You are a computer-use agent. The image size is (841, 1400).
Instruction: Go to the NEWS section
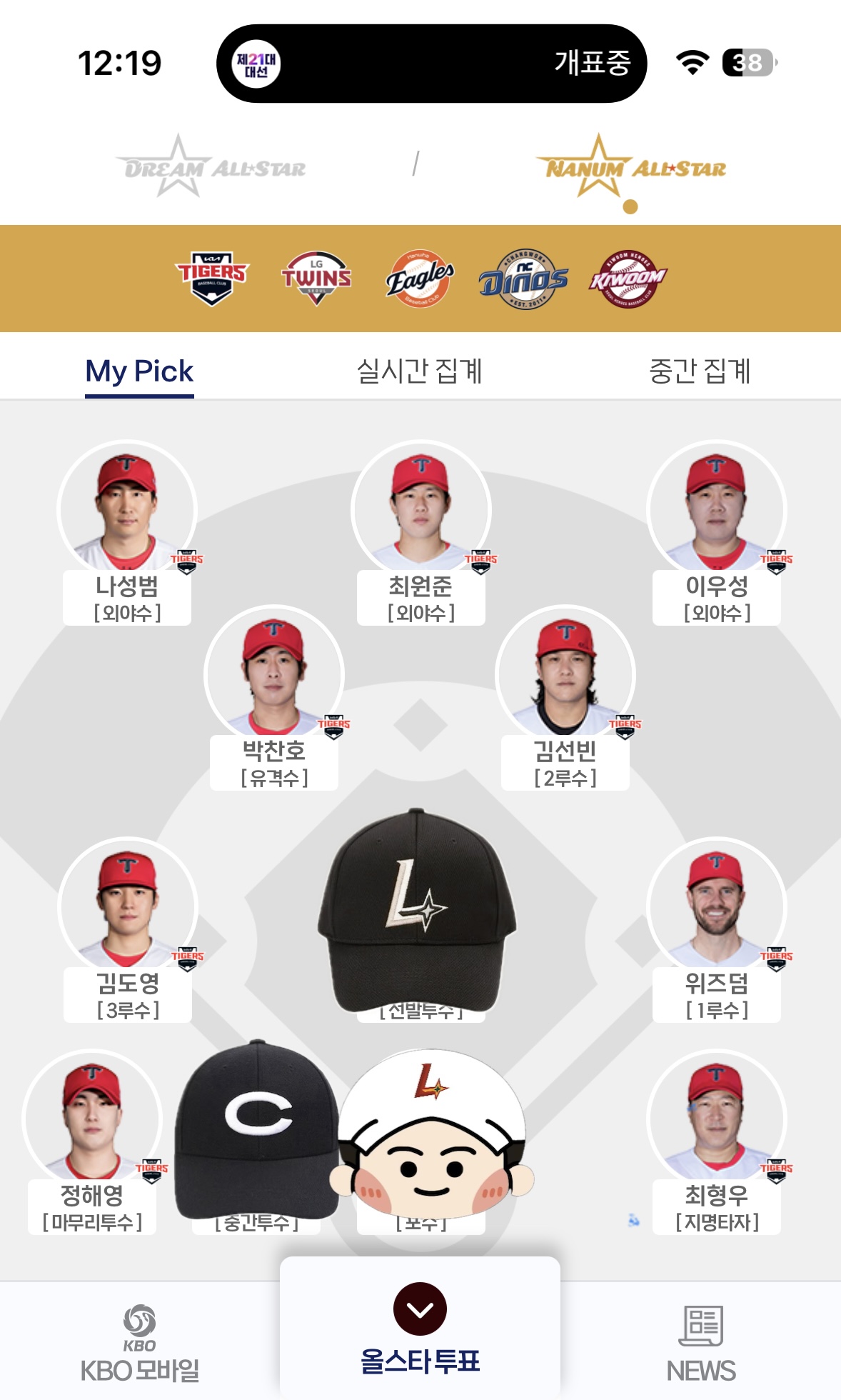tap(701, 1344)
